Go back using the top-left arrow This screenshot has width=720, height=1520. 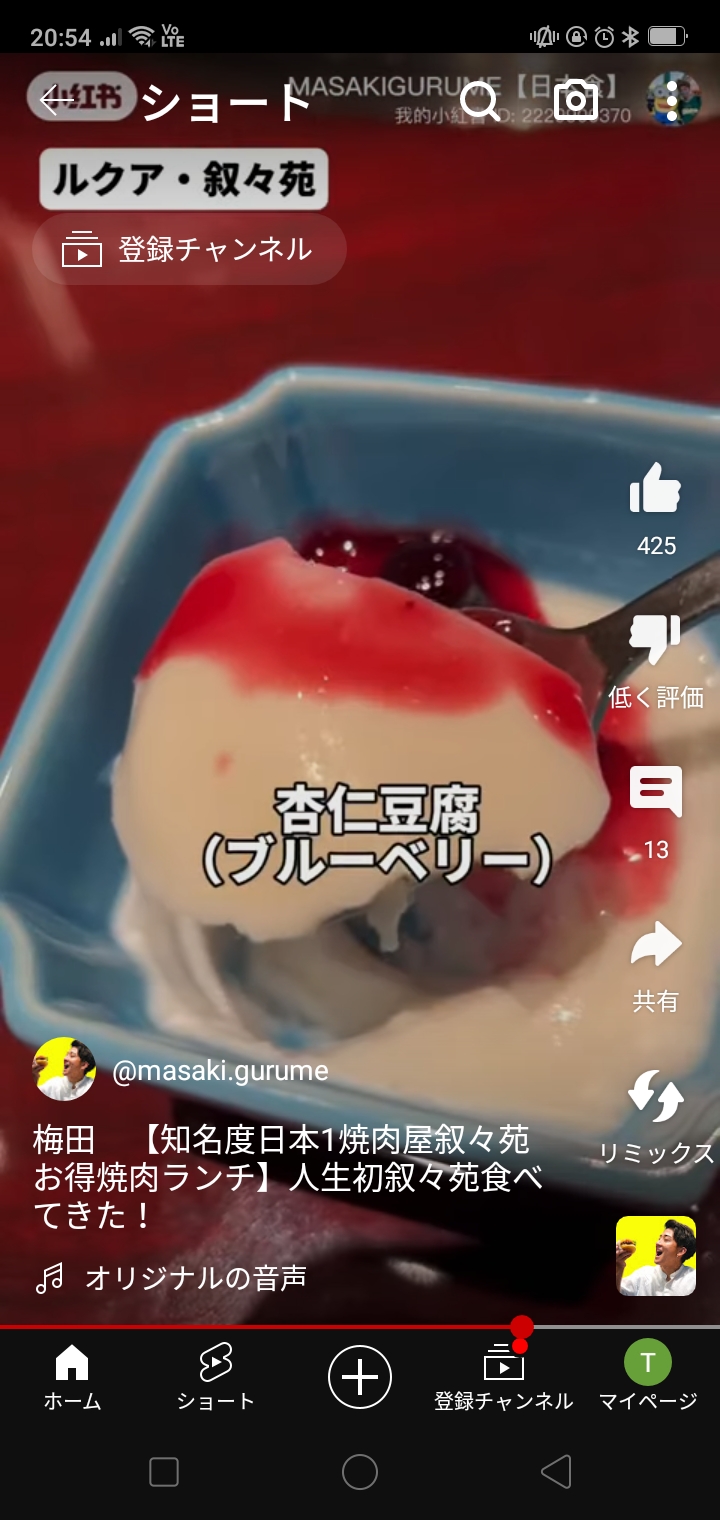(57, 100)
